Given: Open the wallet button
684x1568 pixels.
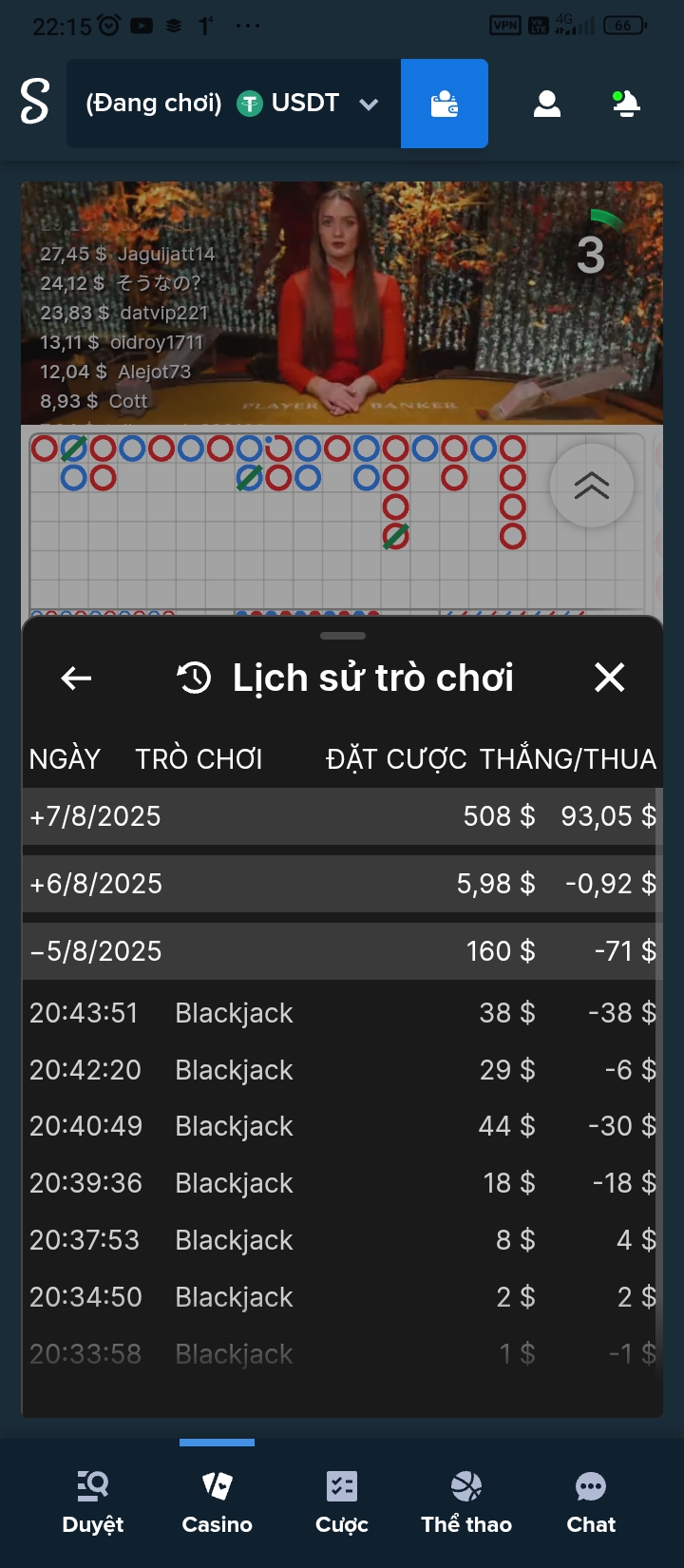Looking at the screenshot, I should point(445,104).
